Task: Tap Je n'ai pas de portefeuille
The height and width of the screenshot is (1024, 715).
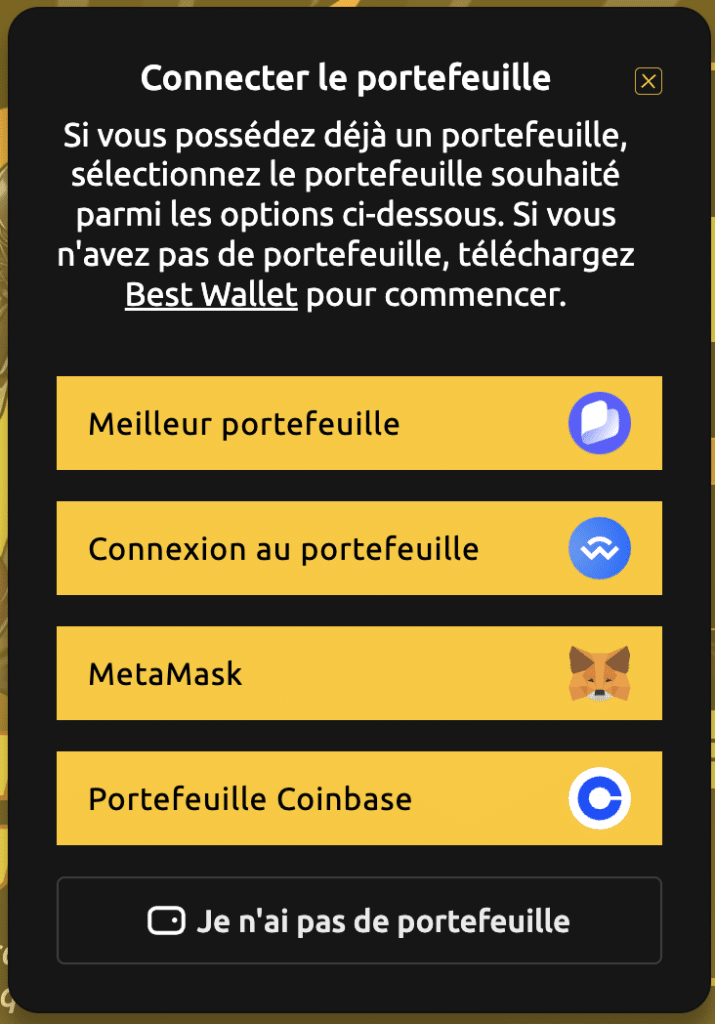Action: (359, 920)
